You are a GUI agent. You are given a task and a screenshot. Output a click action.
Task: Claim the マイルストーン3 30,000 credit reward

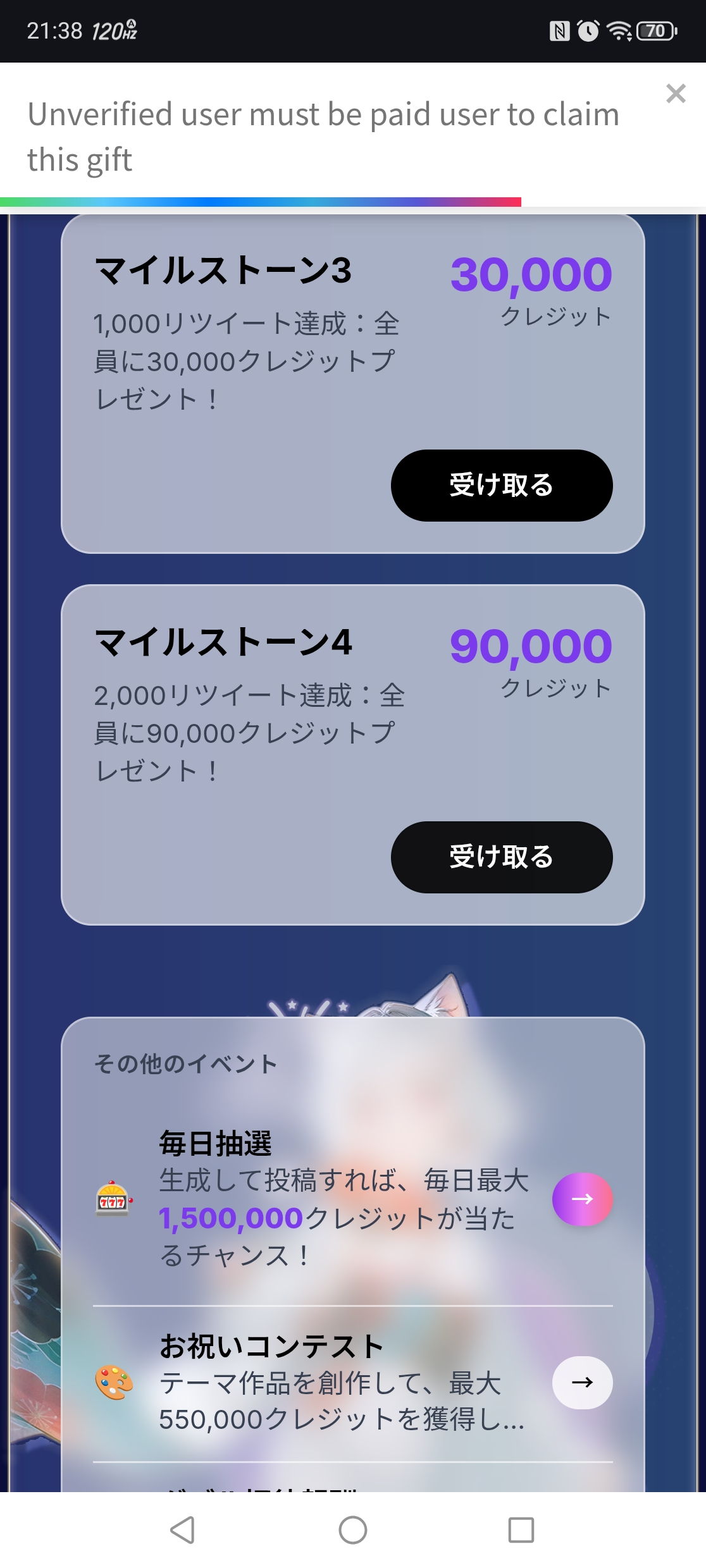click(501, 485)
